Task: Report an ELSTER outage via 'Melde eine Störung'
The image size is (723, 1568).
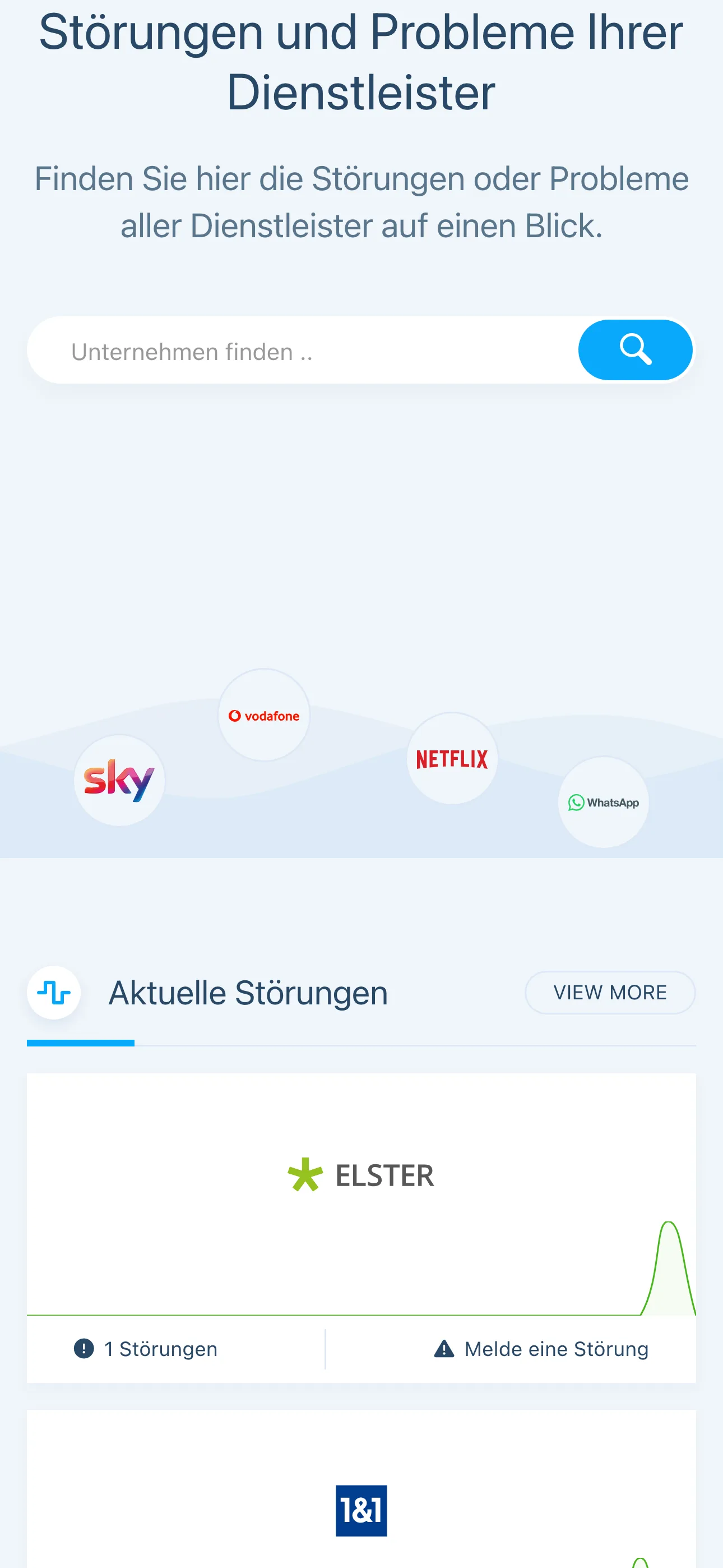Action: click(541, 1349)
